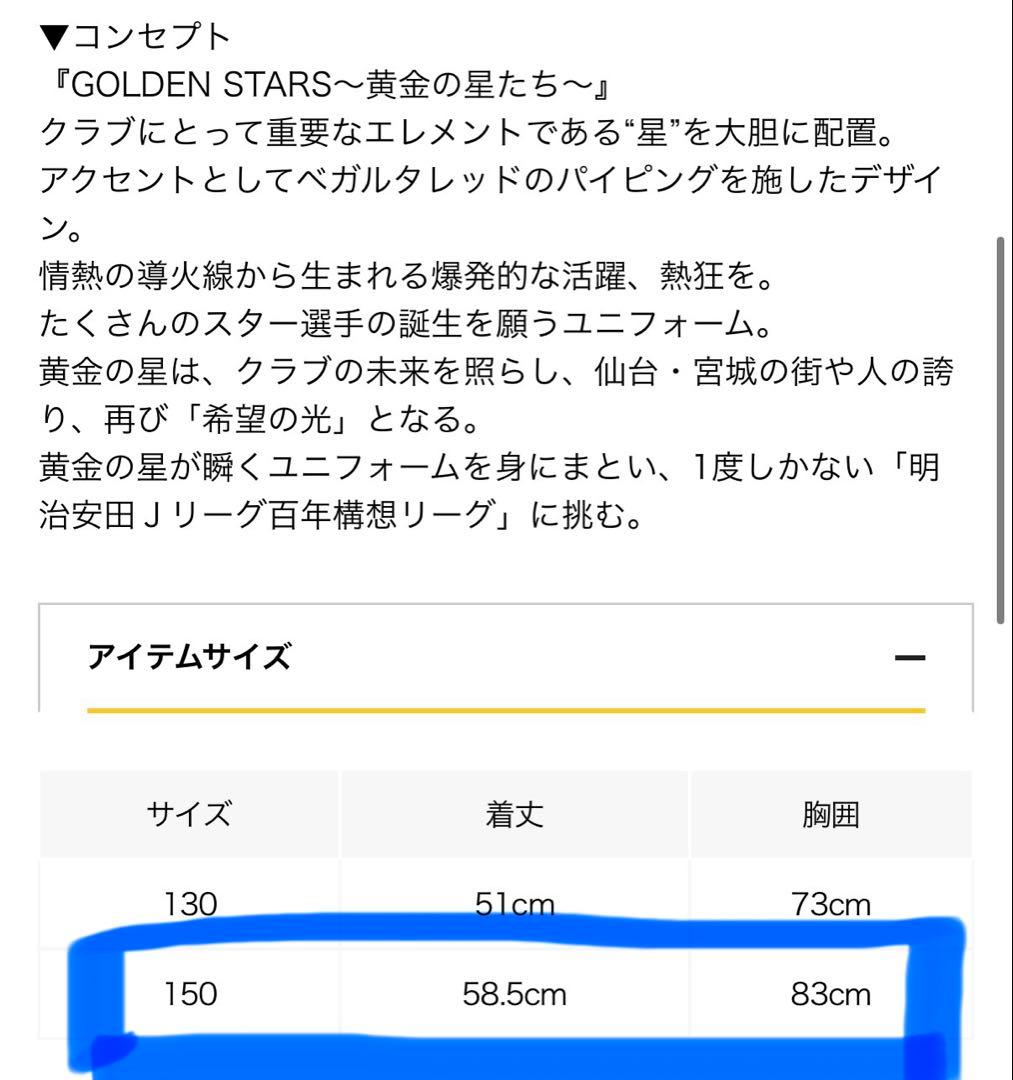The image size is (1013, 1080).
Task: Click the サイズ column header
Action: pyautogui.click(x=191, y=813)
